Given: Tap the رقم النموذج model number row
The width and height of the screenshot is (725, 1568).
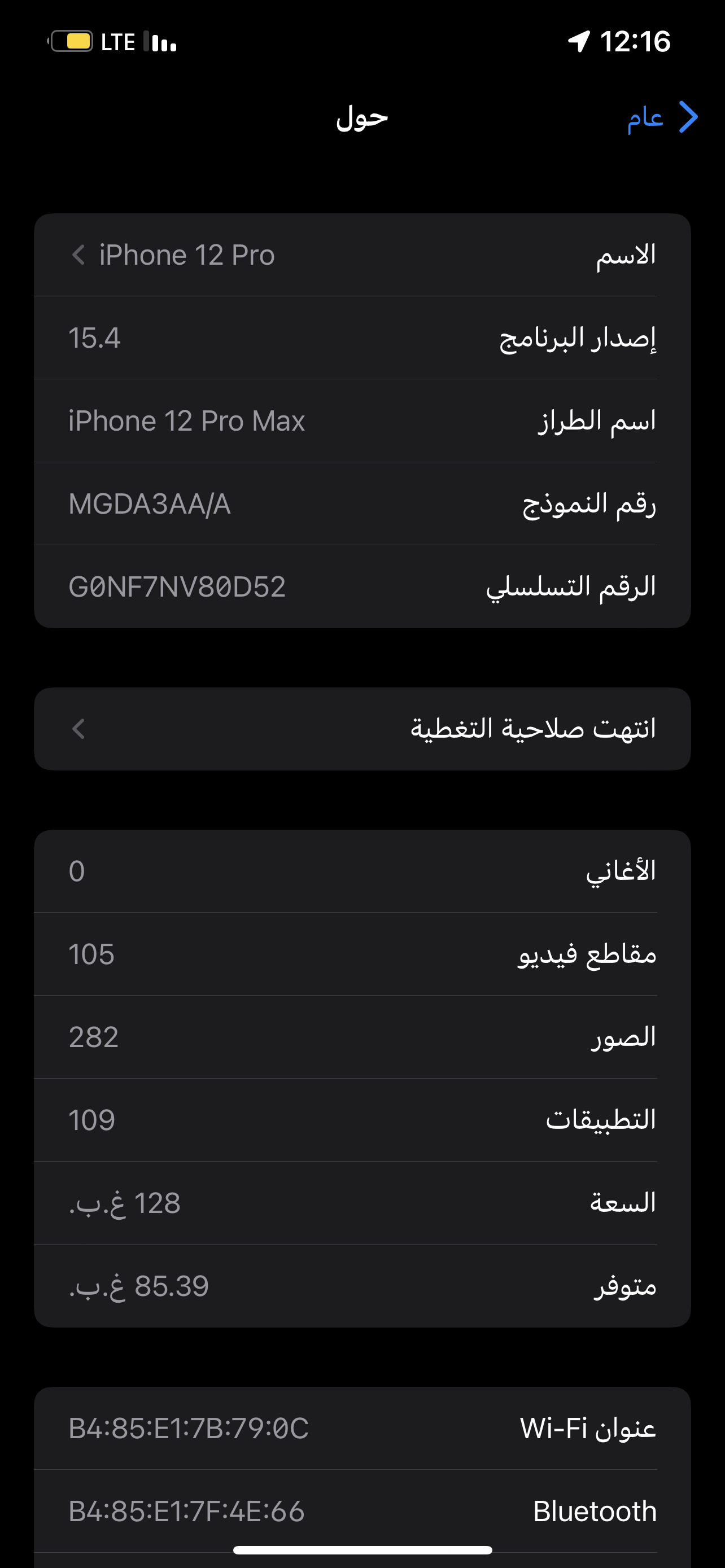Looking at the screenshot, I should [x=362, y=503].
